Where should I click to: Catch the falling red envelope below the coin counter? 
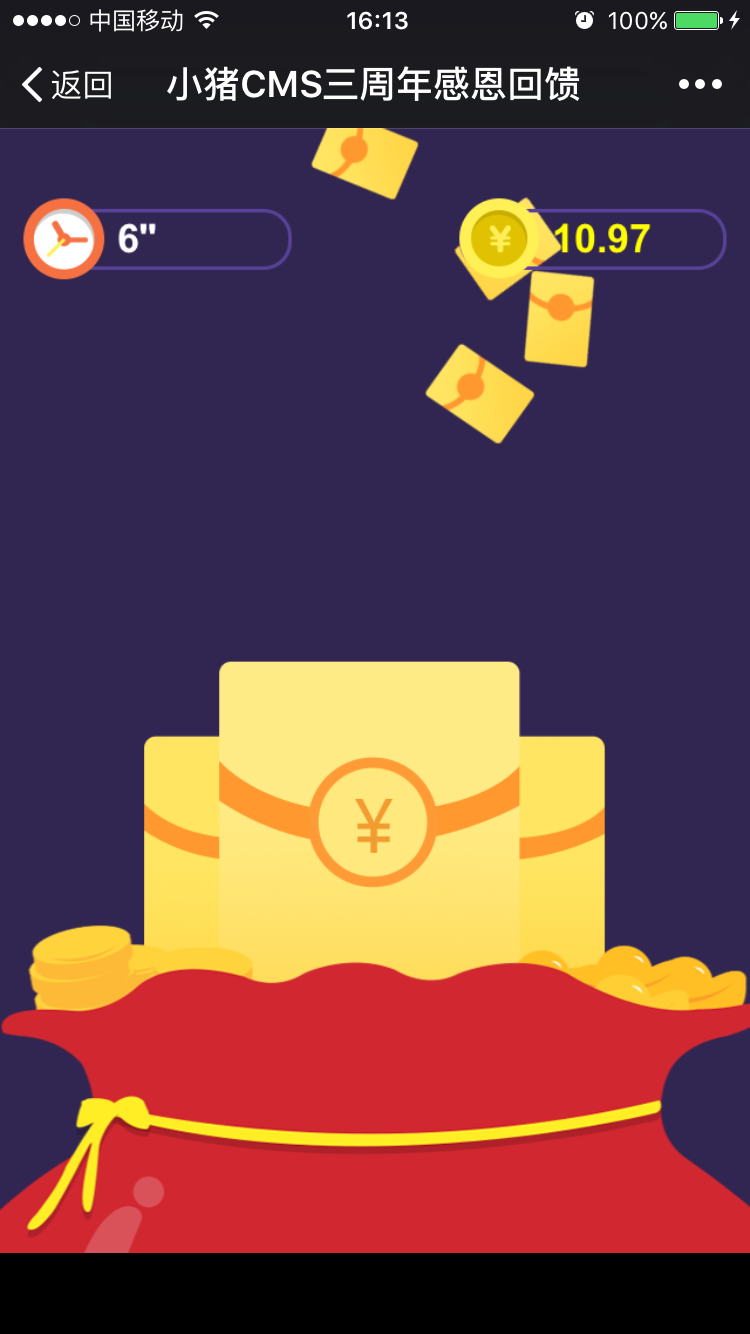tap(559, 318)
